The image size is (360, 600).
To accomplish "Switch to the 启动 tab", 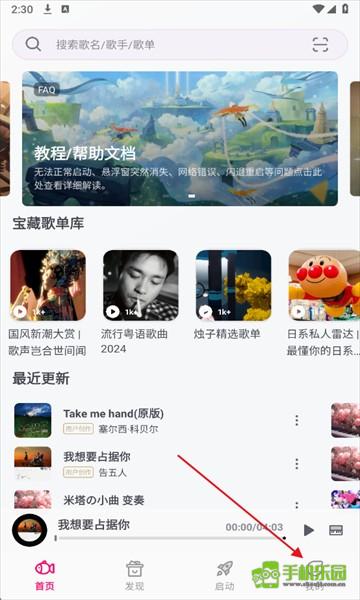I will [x=225, y=576].
